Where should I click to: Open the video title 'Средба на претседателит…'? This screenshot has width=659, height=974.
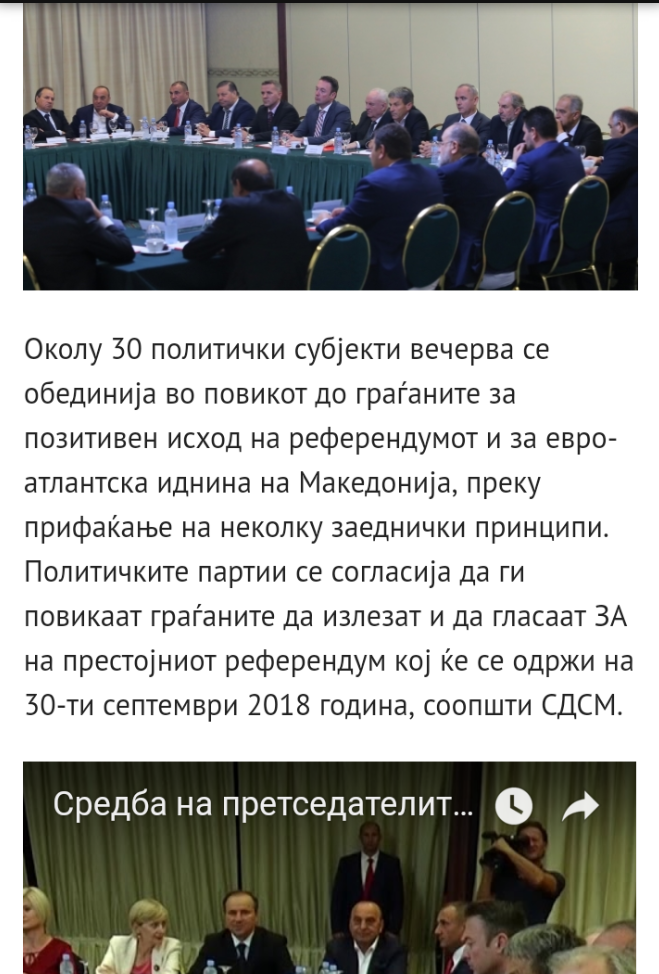click(262, 805)
